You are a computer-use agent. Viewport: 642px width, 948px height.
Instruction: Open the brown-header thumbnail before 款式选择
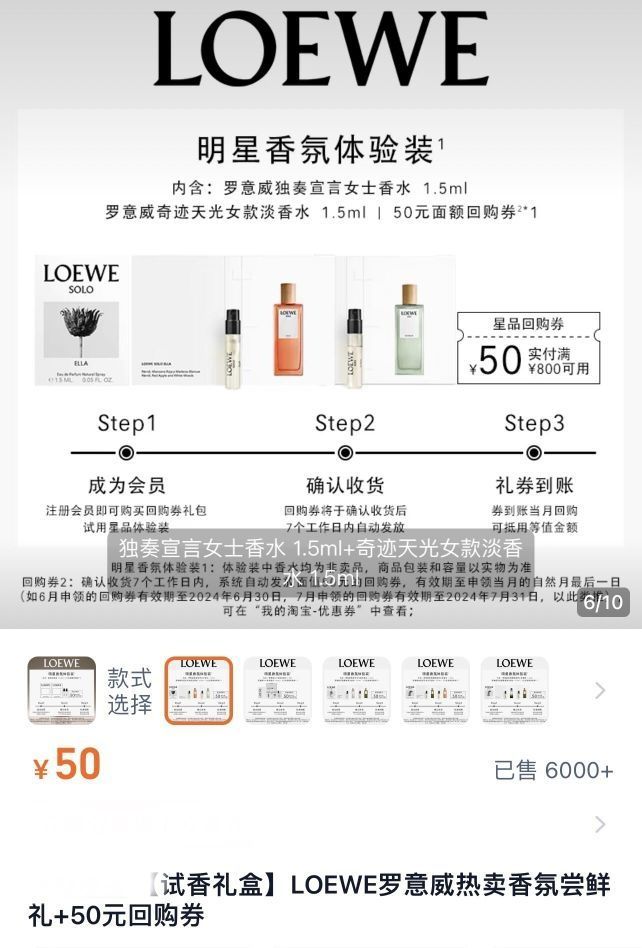pos(62,690)
